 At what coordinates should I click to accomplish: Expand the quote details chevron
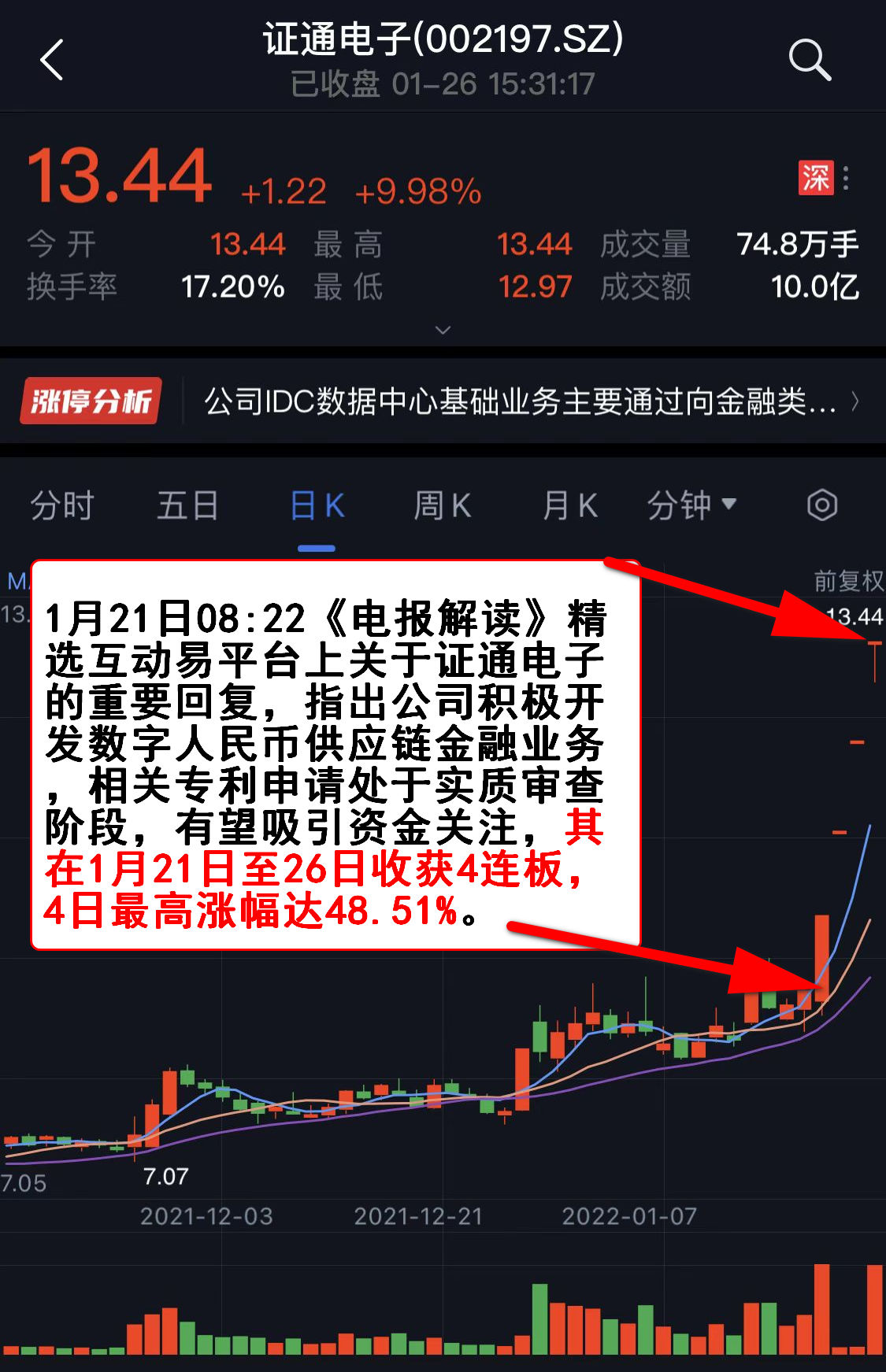[x=443, y=330]
